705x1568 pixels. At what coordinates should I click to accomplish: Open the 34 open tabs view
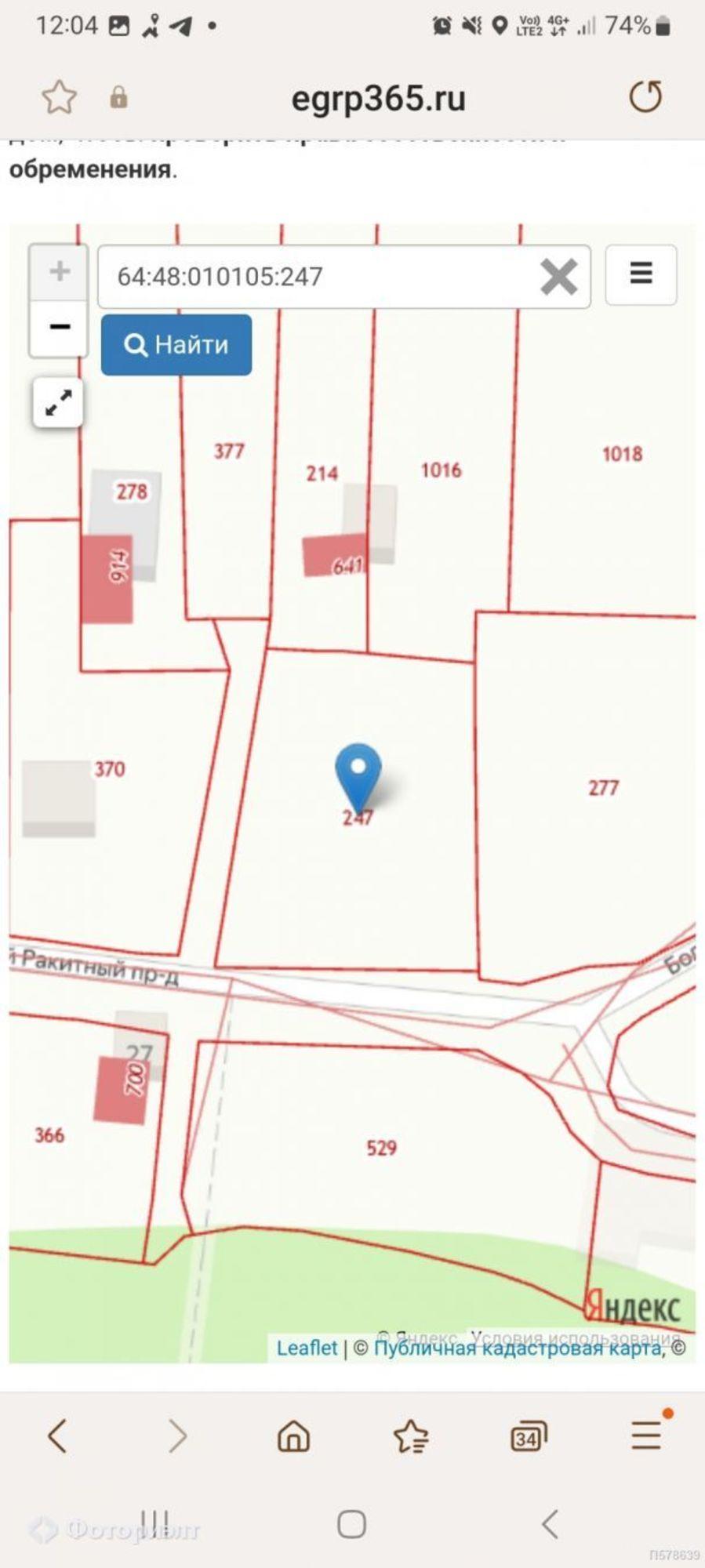528,1437
